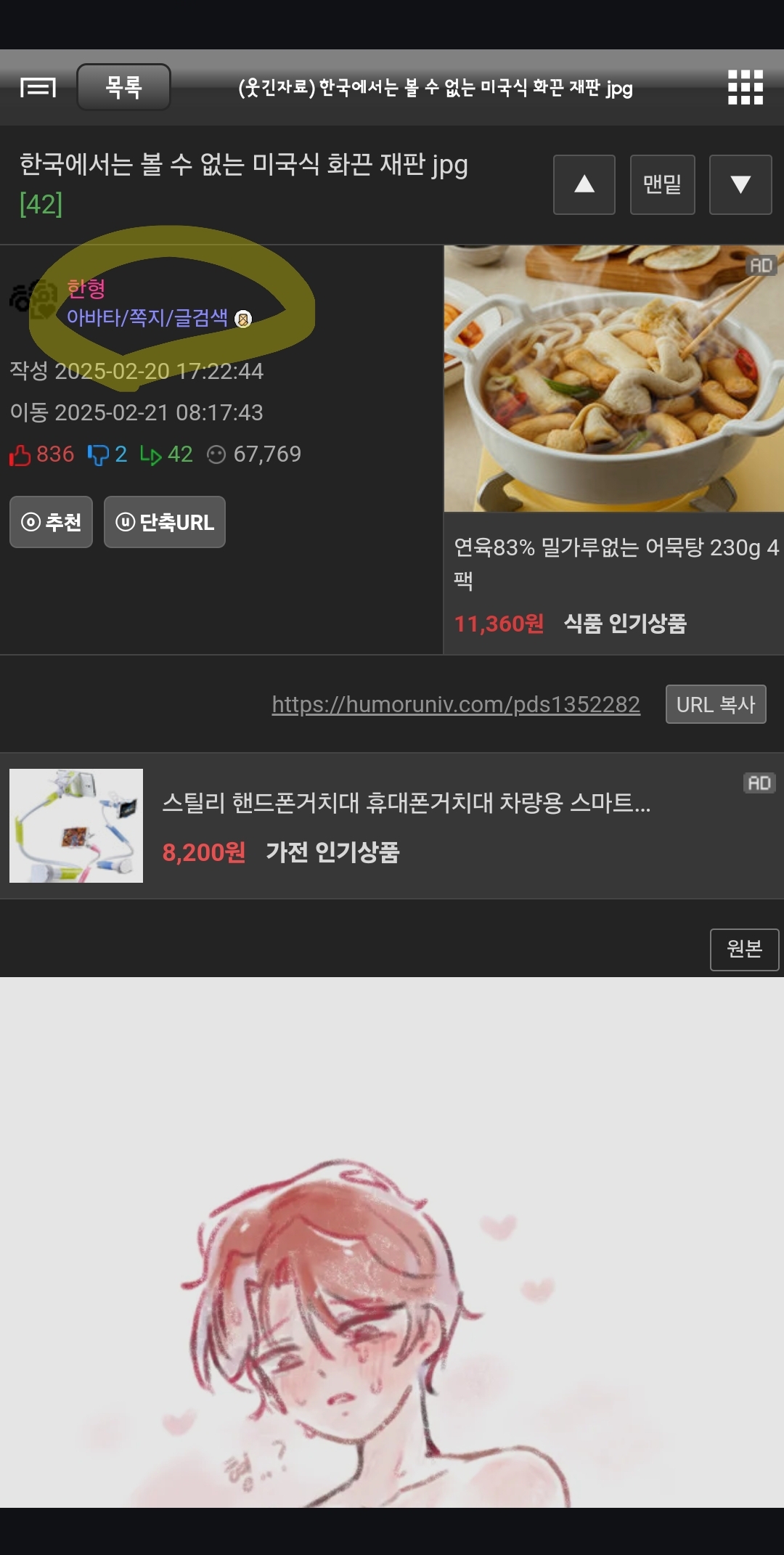
Task: Open the 어묵탕 230g 4팩 product ad
Action: point(614,449)
